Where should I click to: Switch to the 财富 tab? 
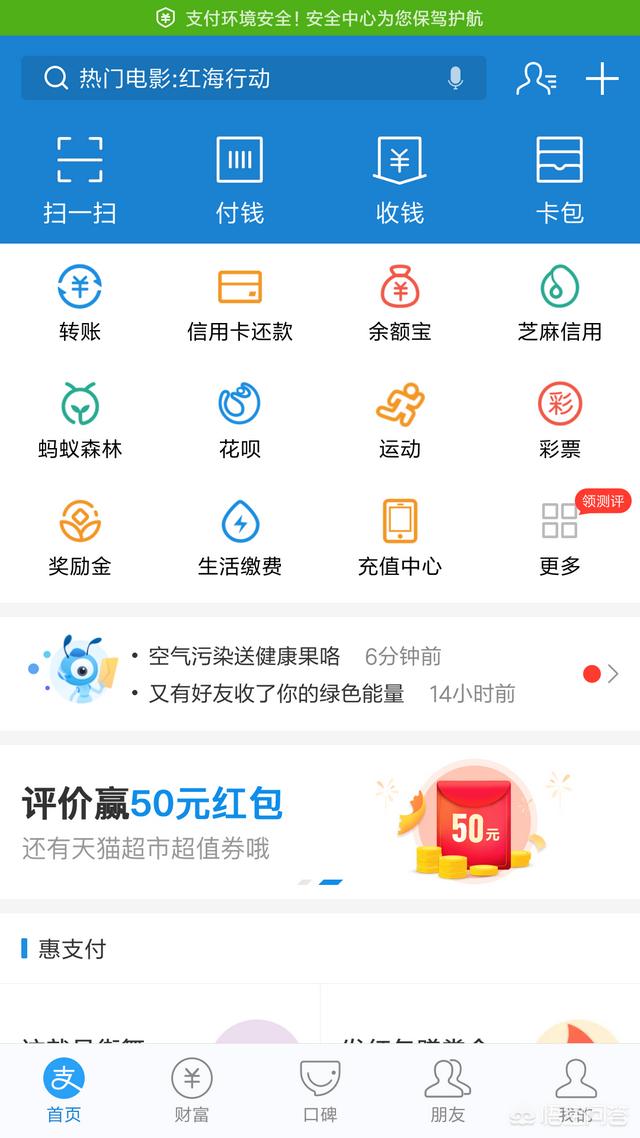pos(192,1090)
